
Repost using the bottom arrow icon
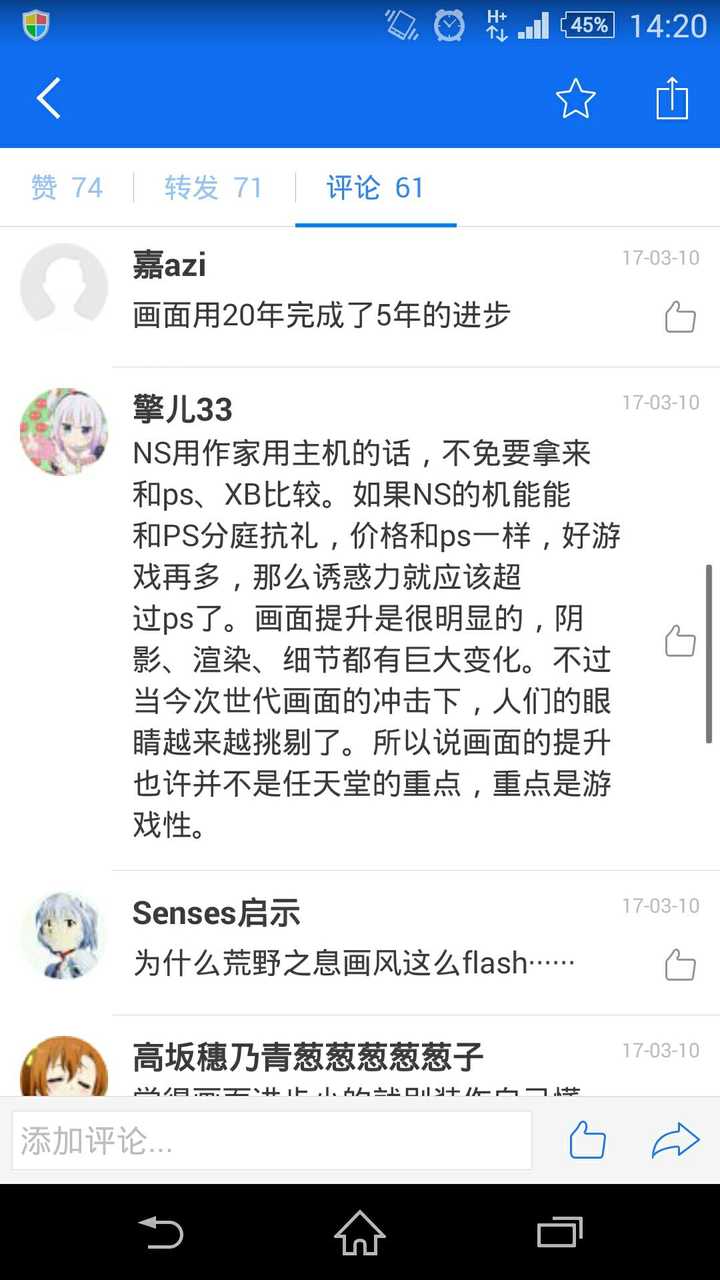tap(675, 1141)
